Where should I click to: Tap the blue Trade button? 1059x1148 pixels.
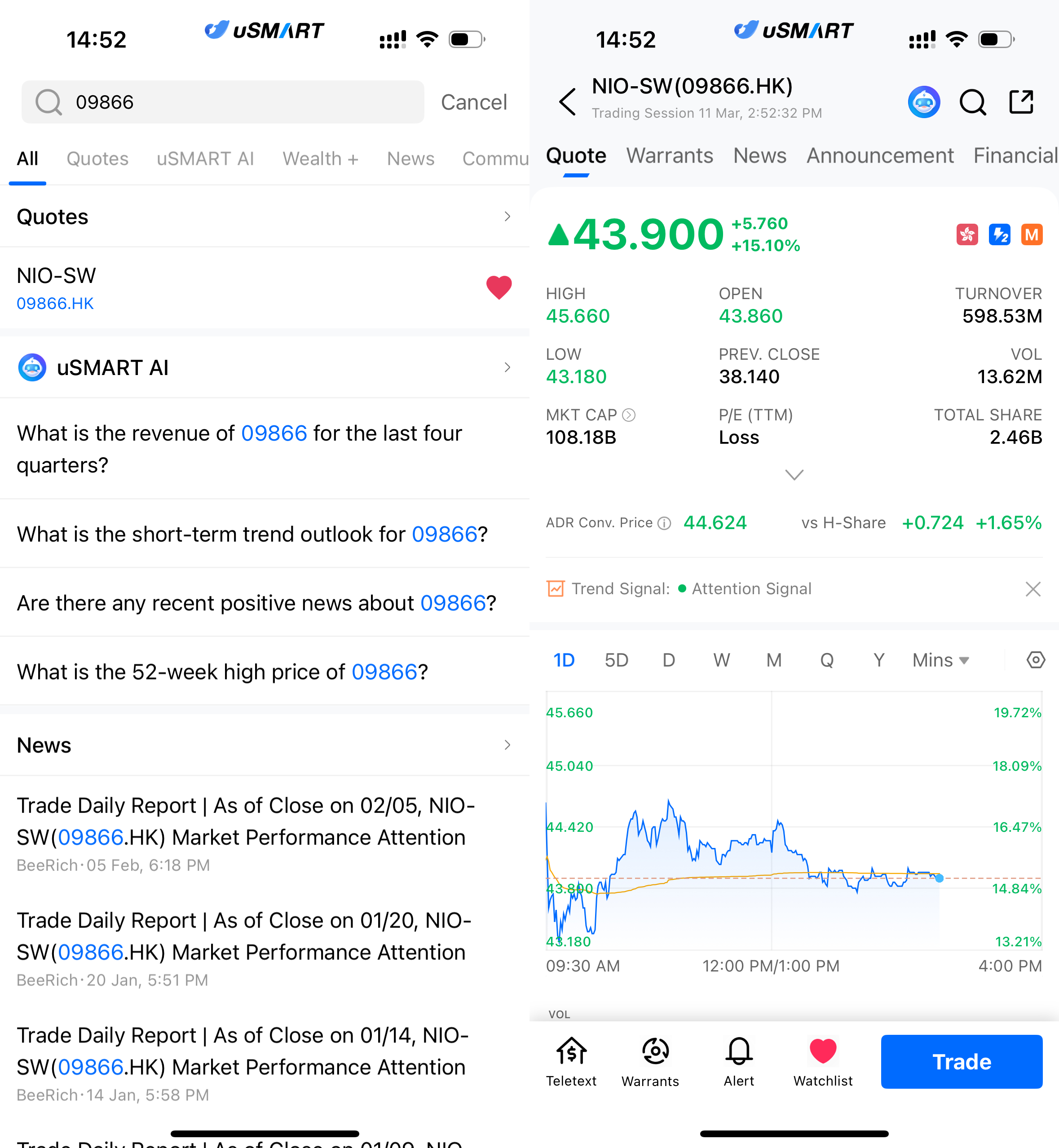(961, 1061)
